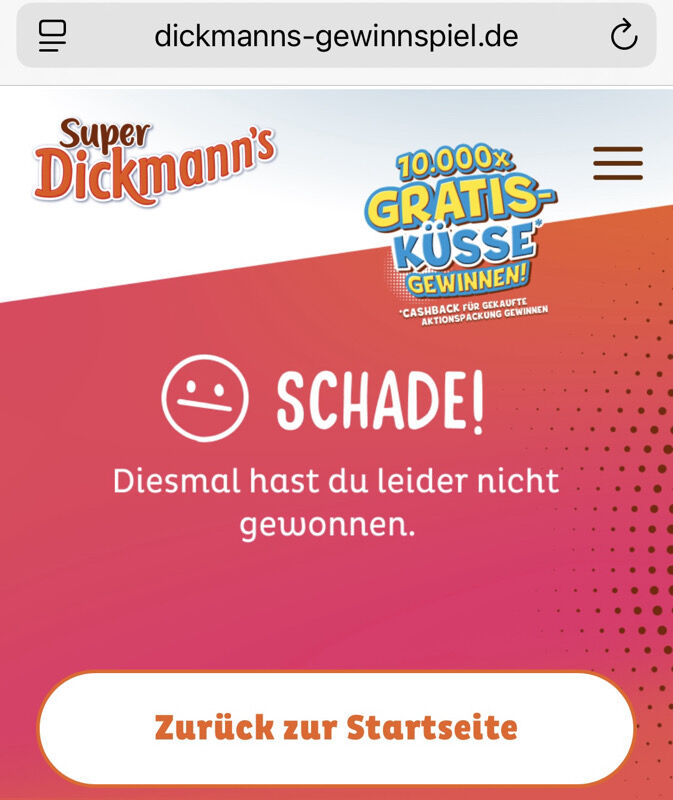The width and height of the screenshot is (673, 800).
Task: Open the Super Dickmann's logo home link
Action: coord(153,162)
